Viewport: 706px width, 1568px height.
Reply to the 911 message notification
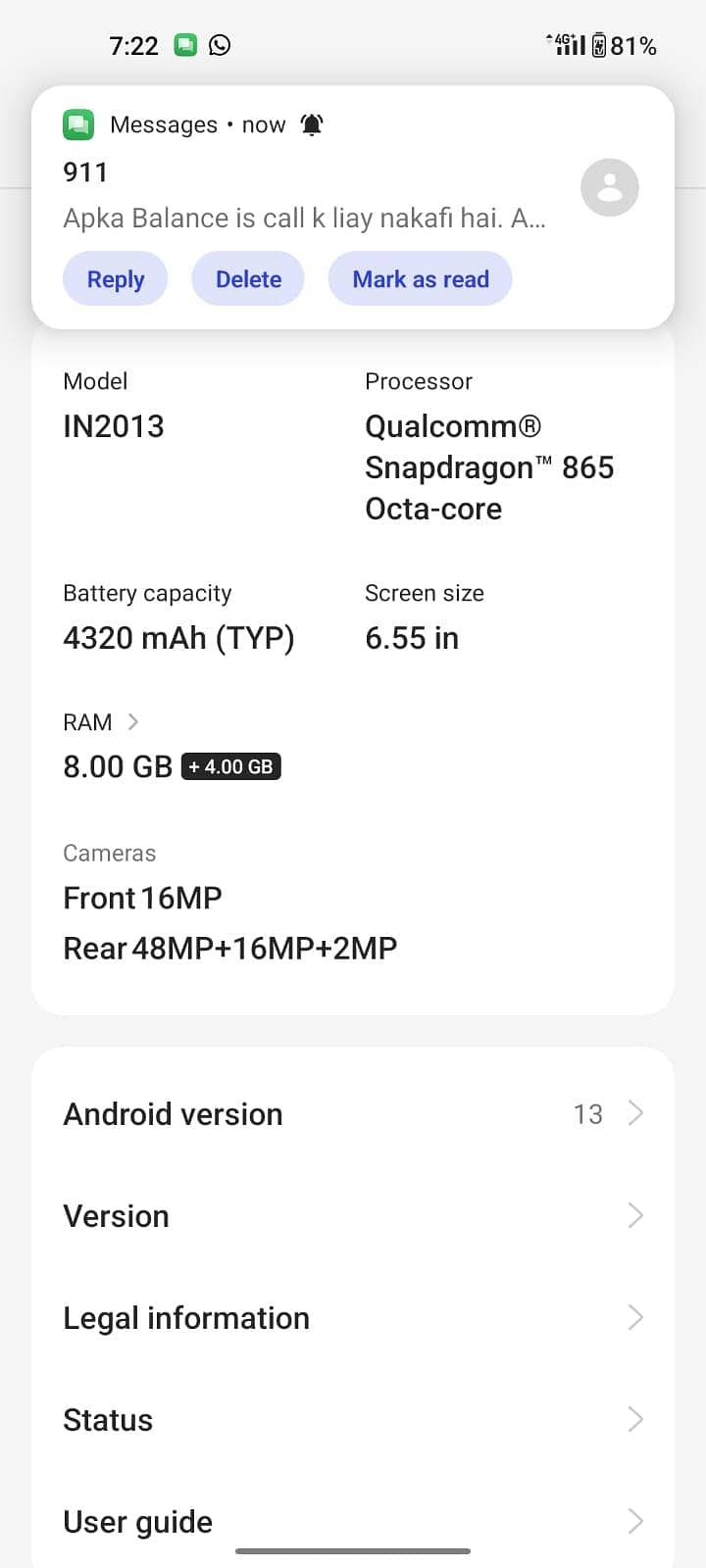(x=115, y=278)
